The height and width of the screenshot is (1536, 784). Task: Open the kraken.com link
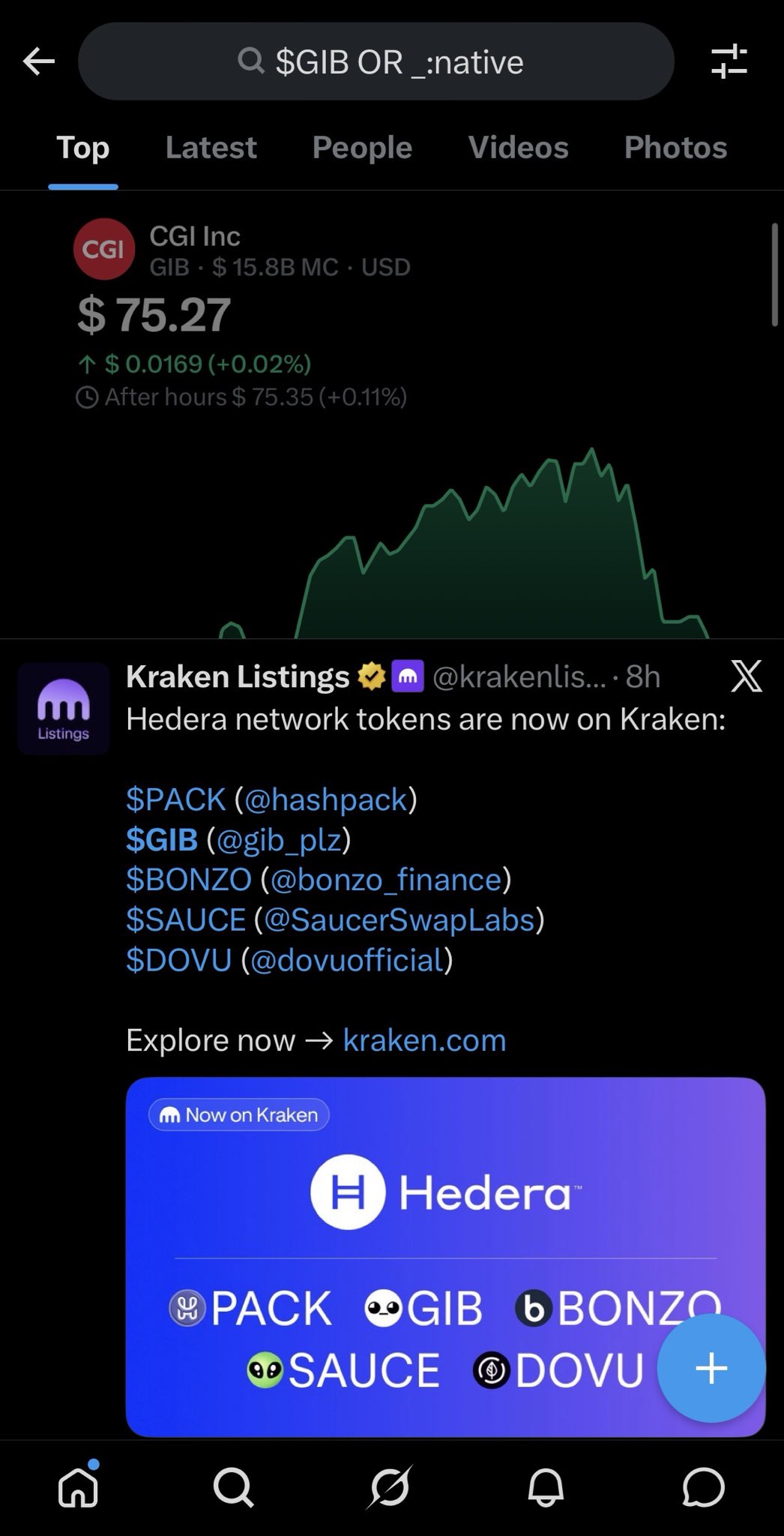point(424,1040)
